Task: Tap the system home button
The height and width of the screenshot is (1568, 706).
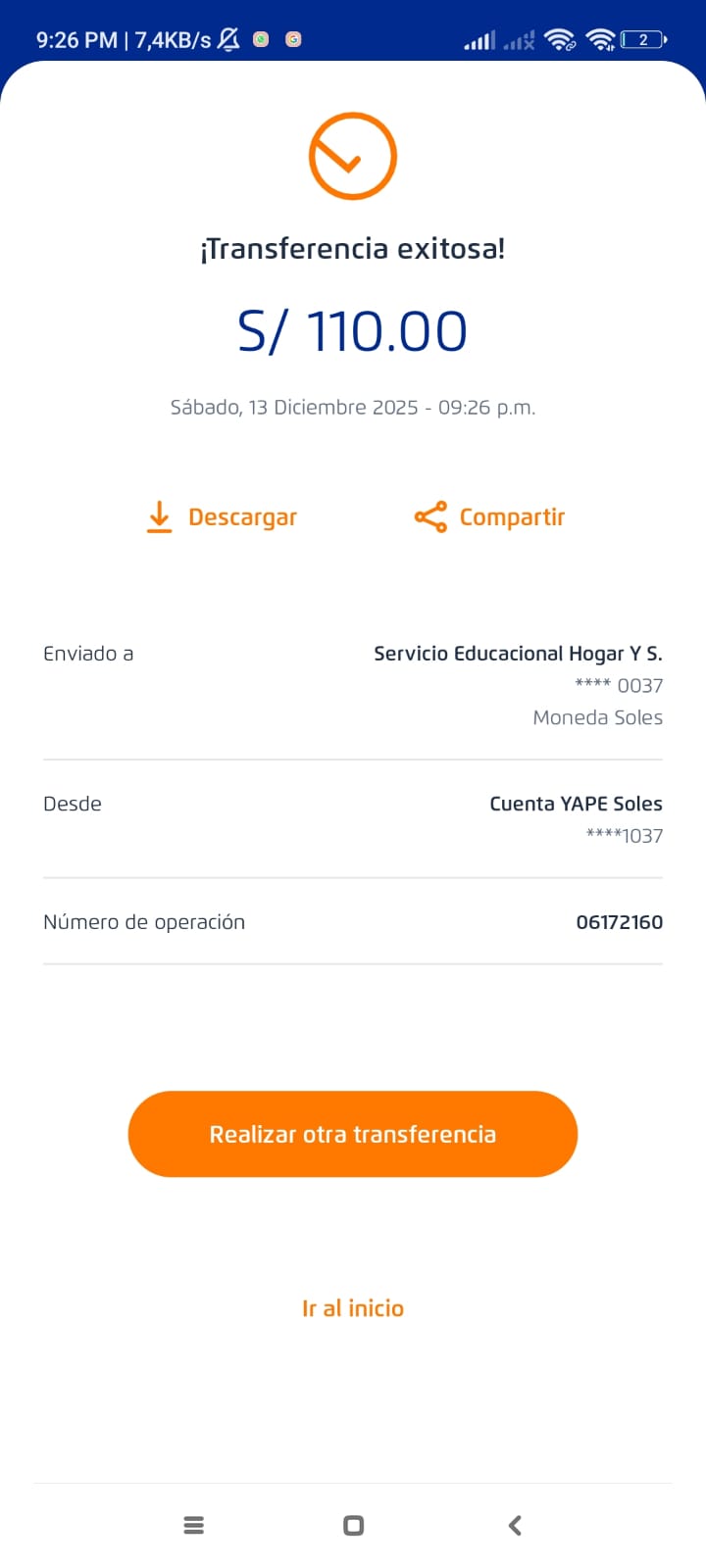Action: (354, 1525)
